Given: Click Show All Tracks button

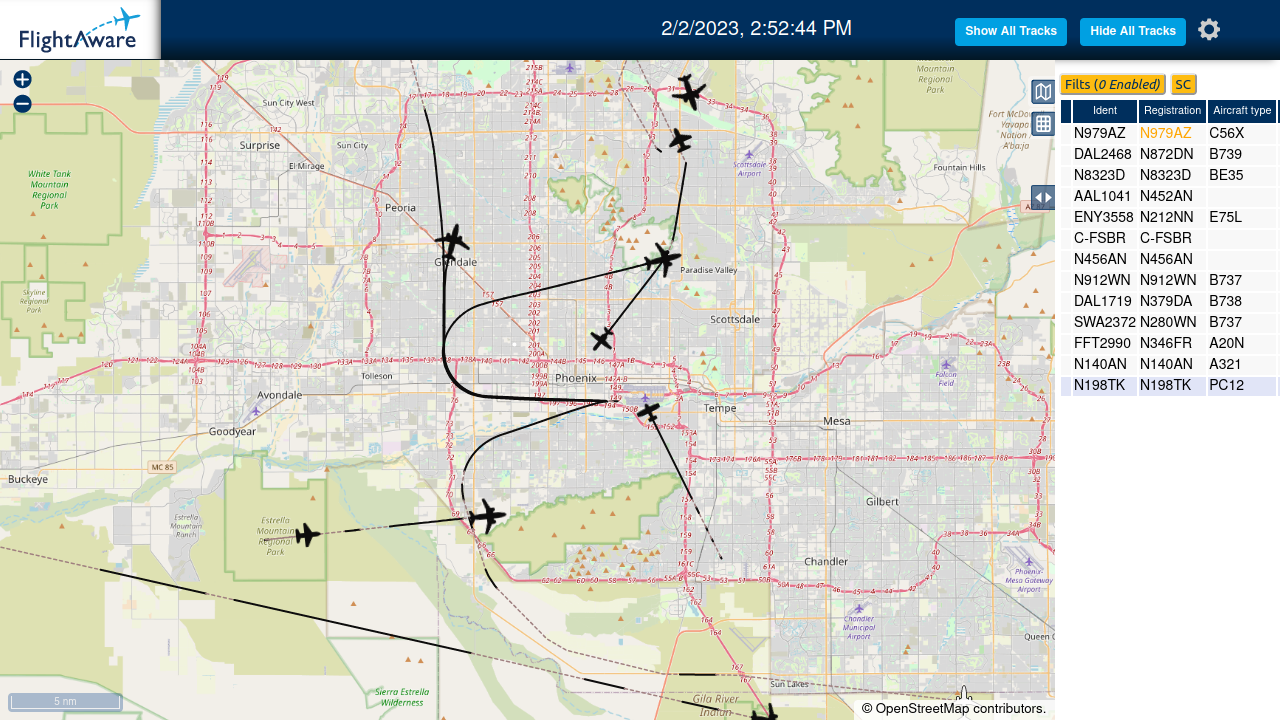Looking at the screenshot, I should pos(1011,31).
